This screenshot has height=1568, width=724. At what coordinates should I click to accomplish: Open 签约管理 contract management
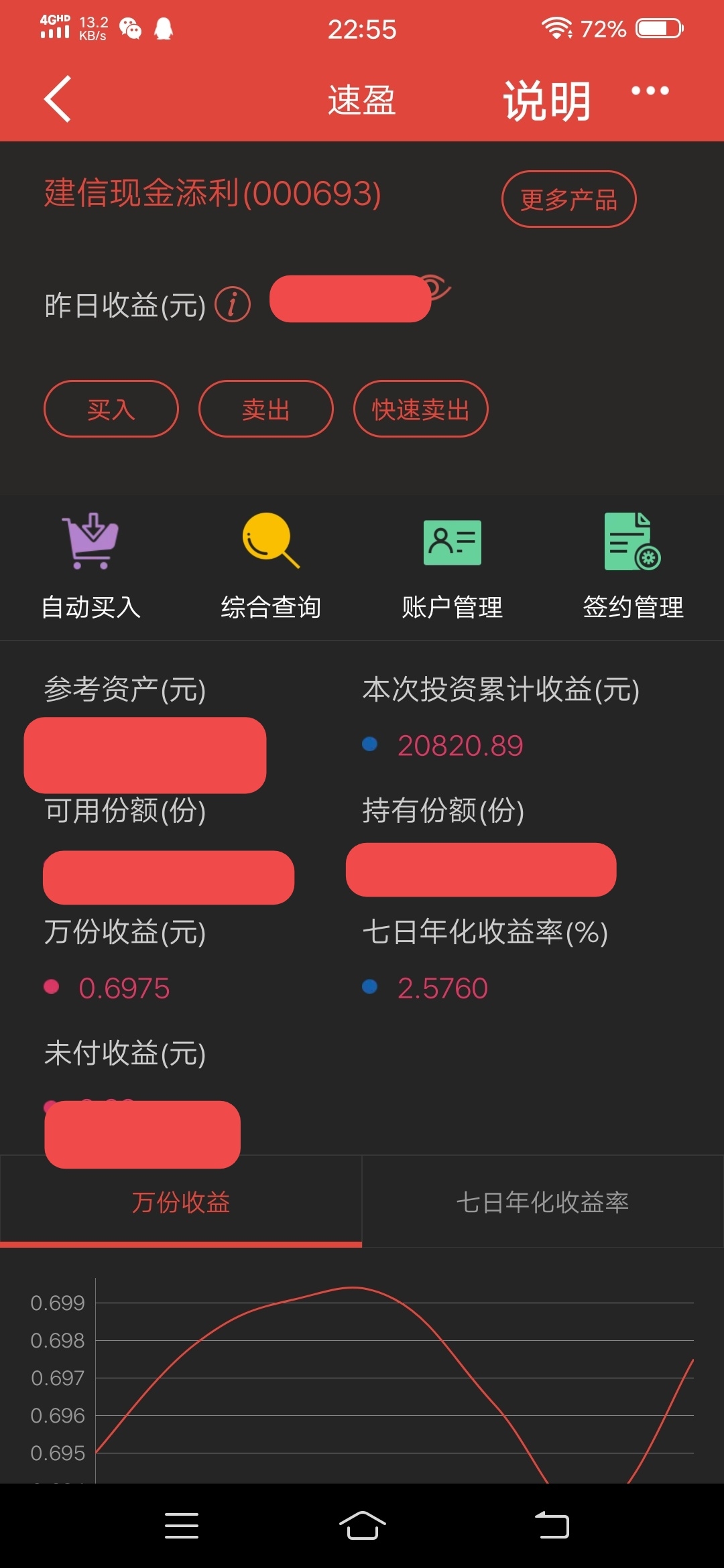coord(633,567)
